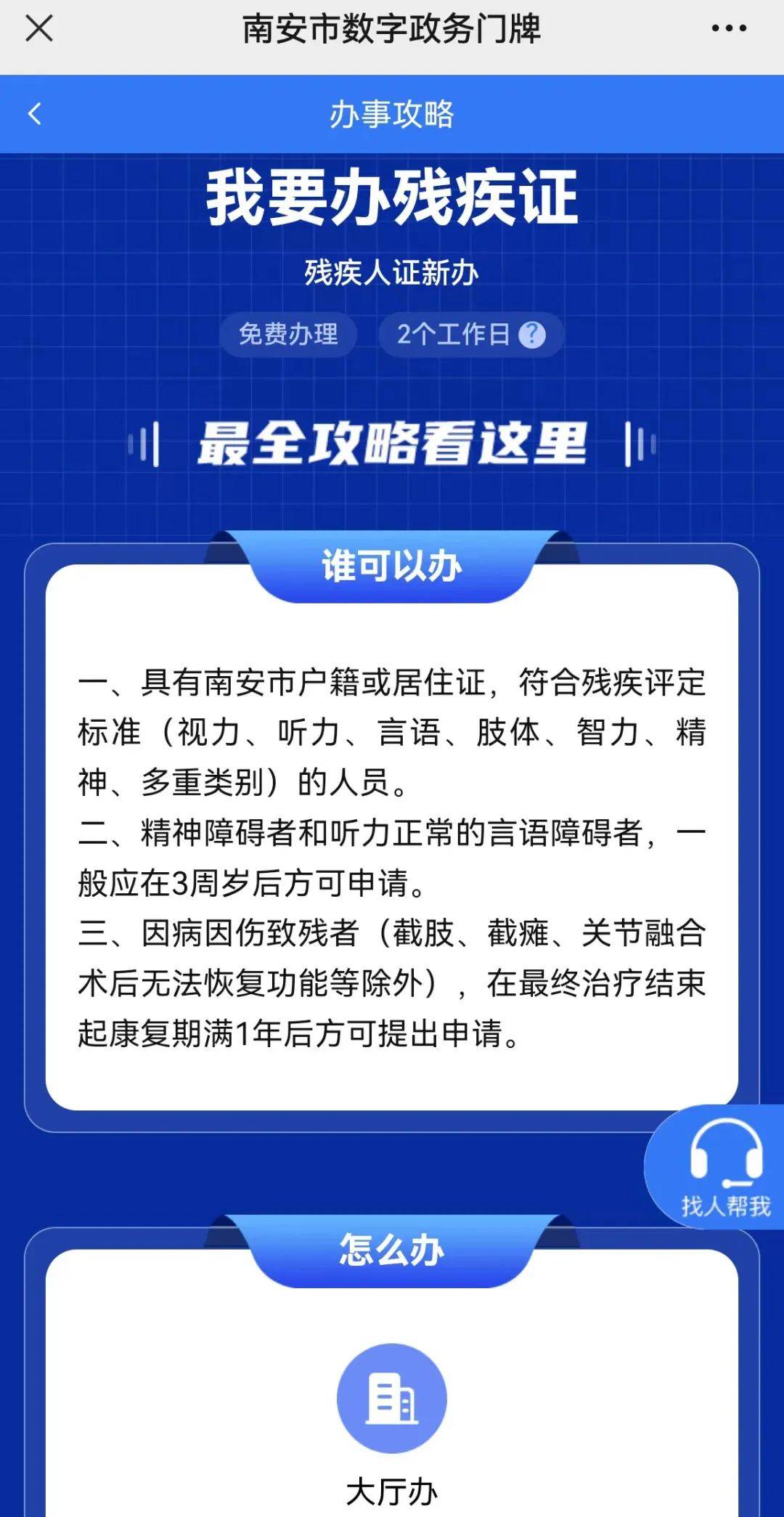The image size is (784, 1517).
Task: Go back from 办事攻略 page
Action: click(x=34, y=114)
